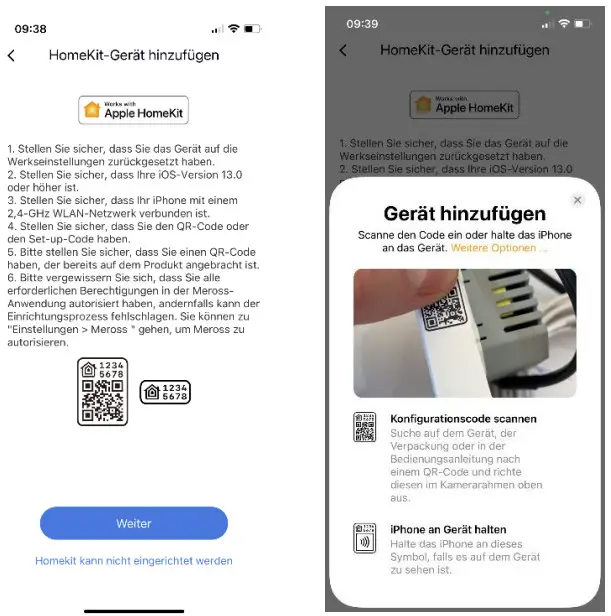
Task: Close the Gerät hinzufügen sheet
Action: click(x=577, y=200)
